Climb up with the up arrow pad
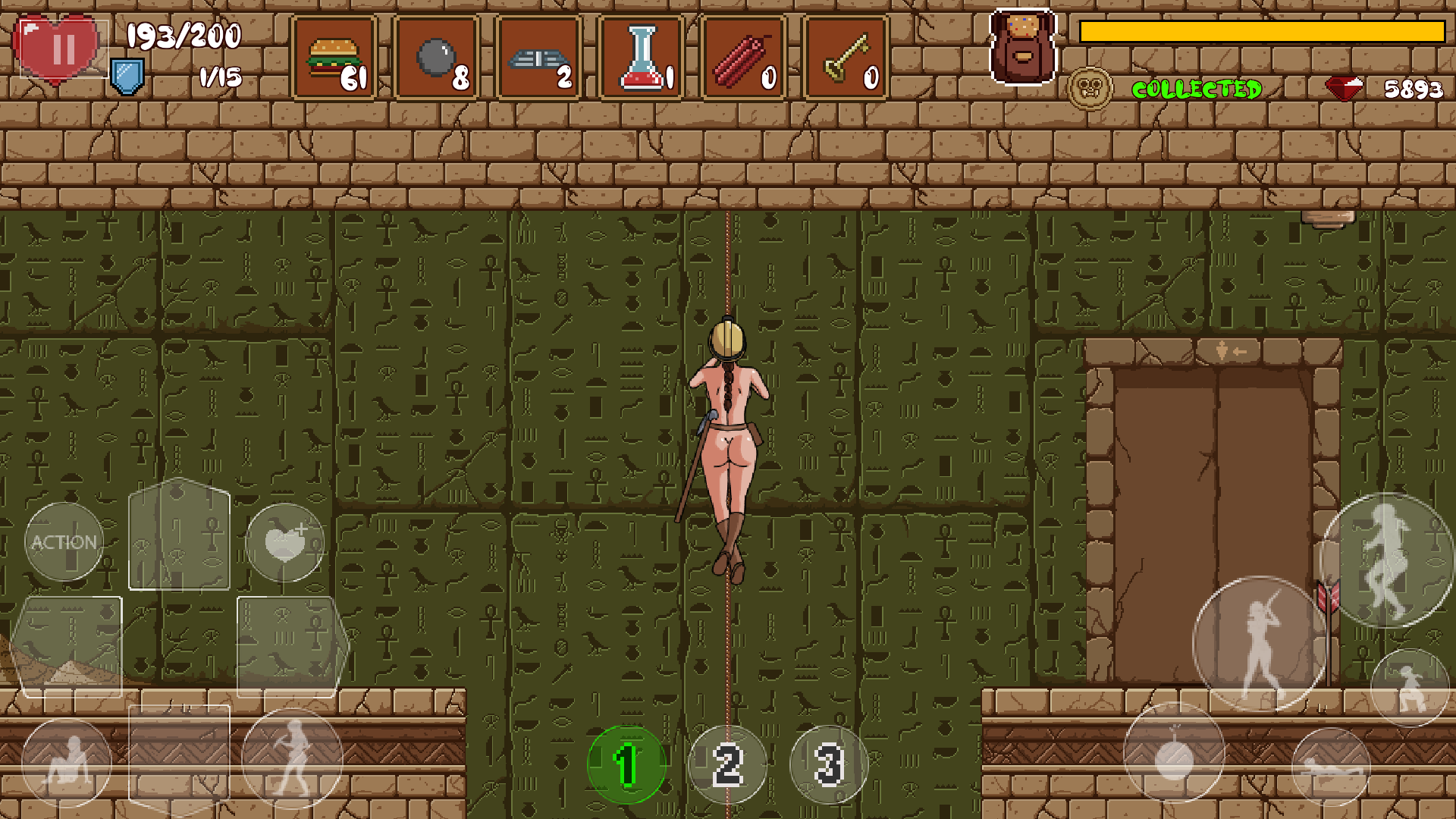The height and width of the screenshot is (819, 1456). [x=179, y=535]
